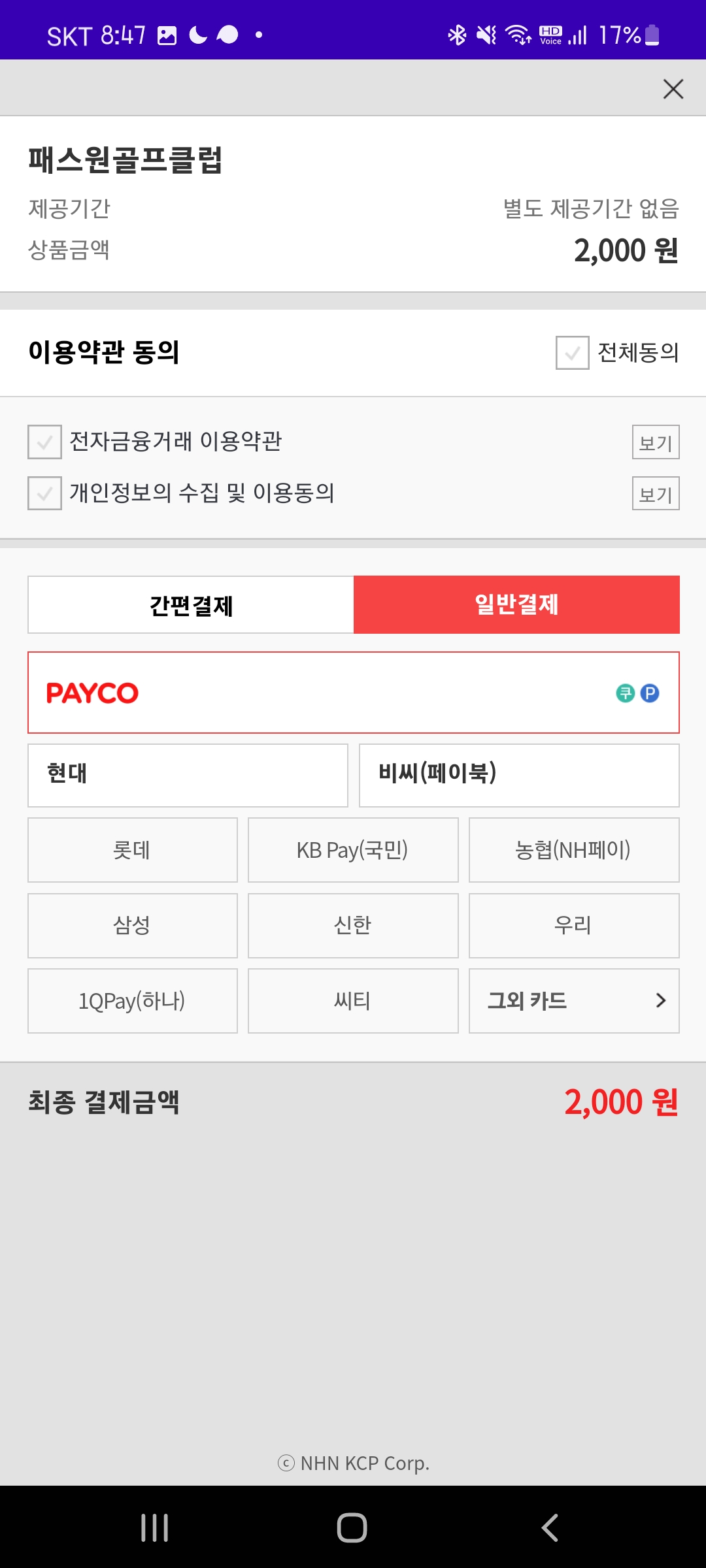
Task: View the 개인정보의 수집 및 이용동의 terms
Action: pyautogui.click(x=655, y=494)
